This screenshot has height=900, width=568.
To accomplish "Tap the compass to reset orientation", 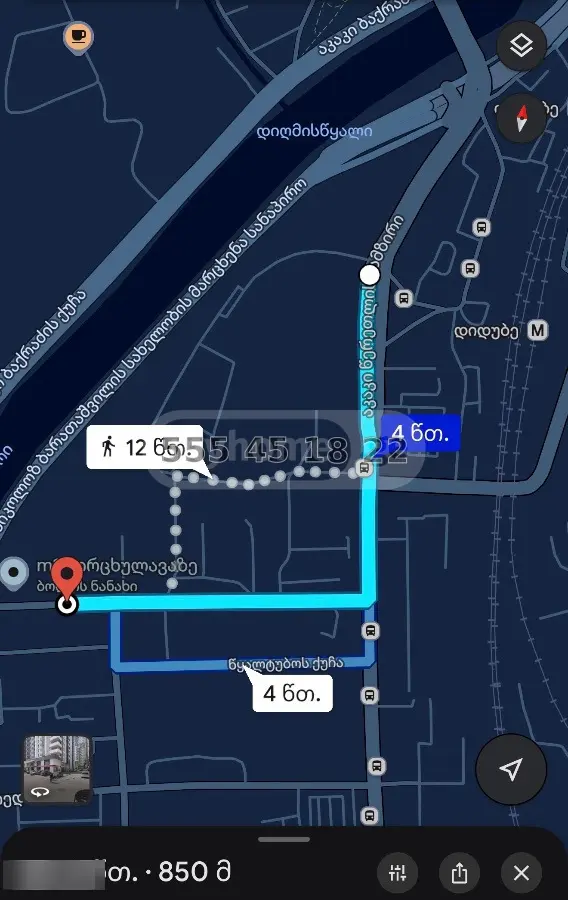I will coord(521,119).
